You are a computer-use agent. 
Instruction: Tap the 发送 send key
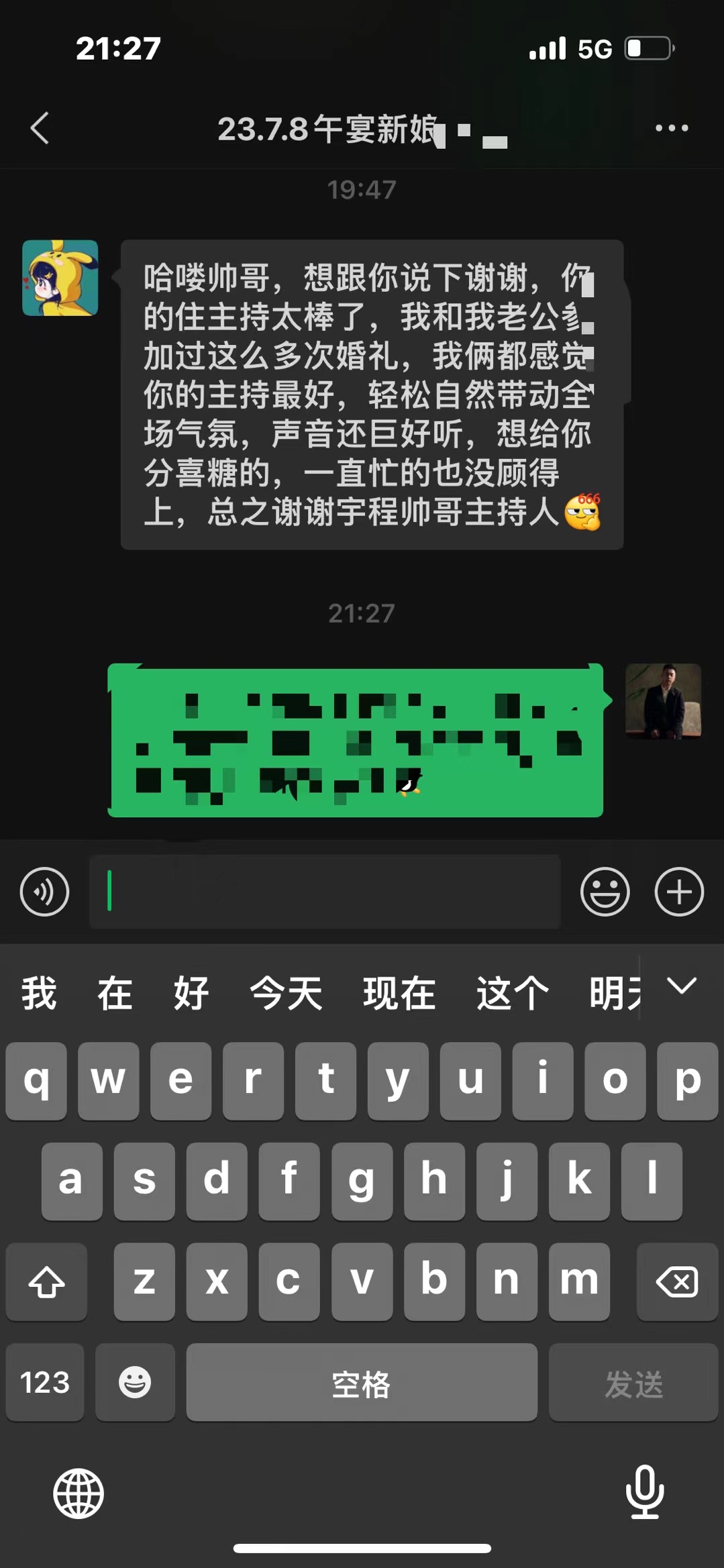[633, 1383]
